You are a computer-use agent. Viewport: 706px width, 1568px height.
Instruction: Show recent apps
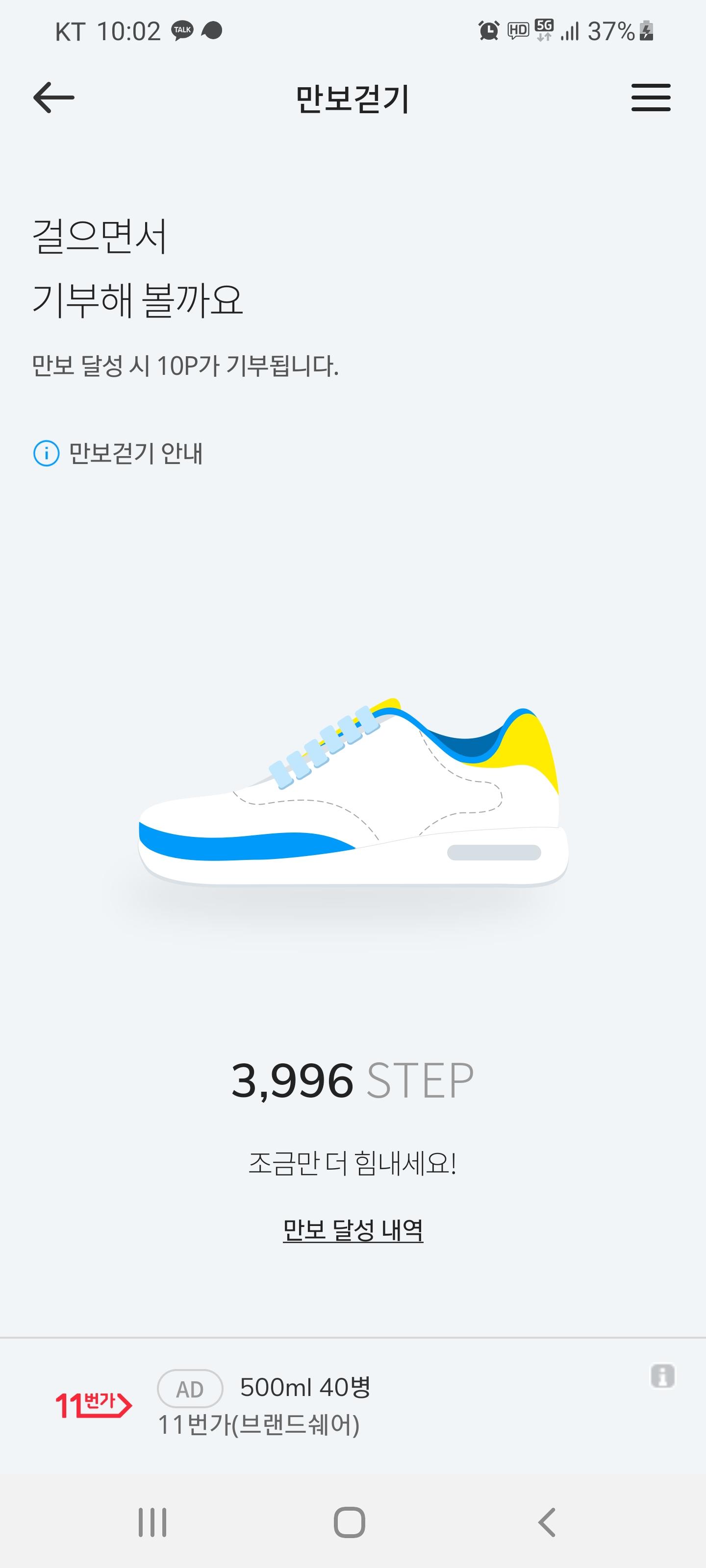152,1522
